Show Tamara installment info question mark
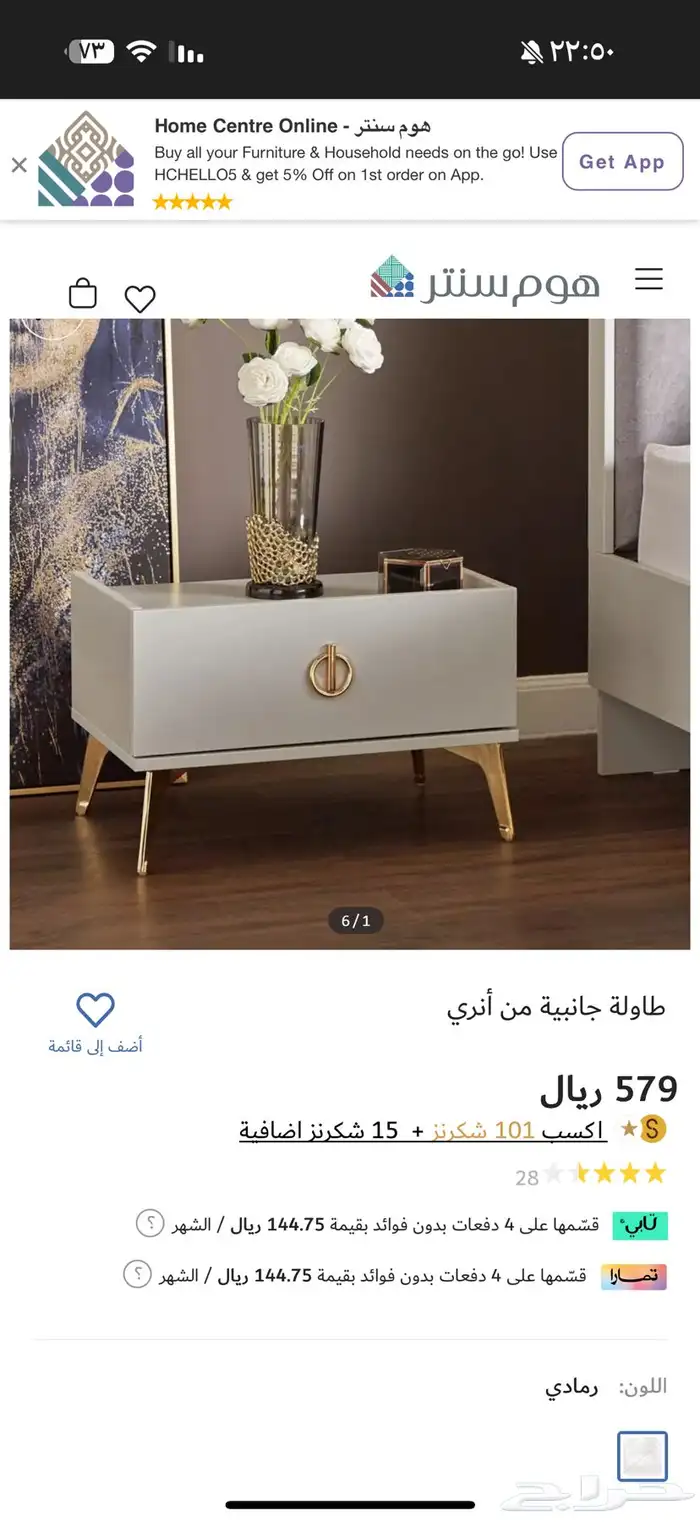This screenshot has width=700, height=1522. 137,1274
